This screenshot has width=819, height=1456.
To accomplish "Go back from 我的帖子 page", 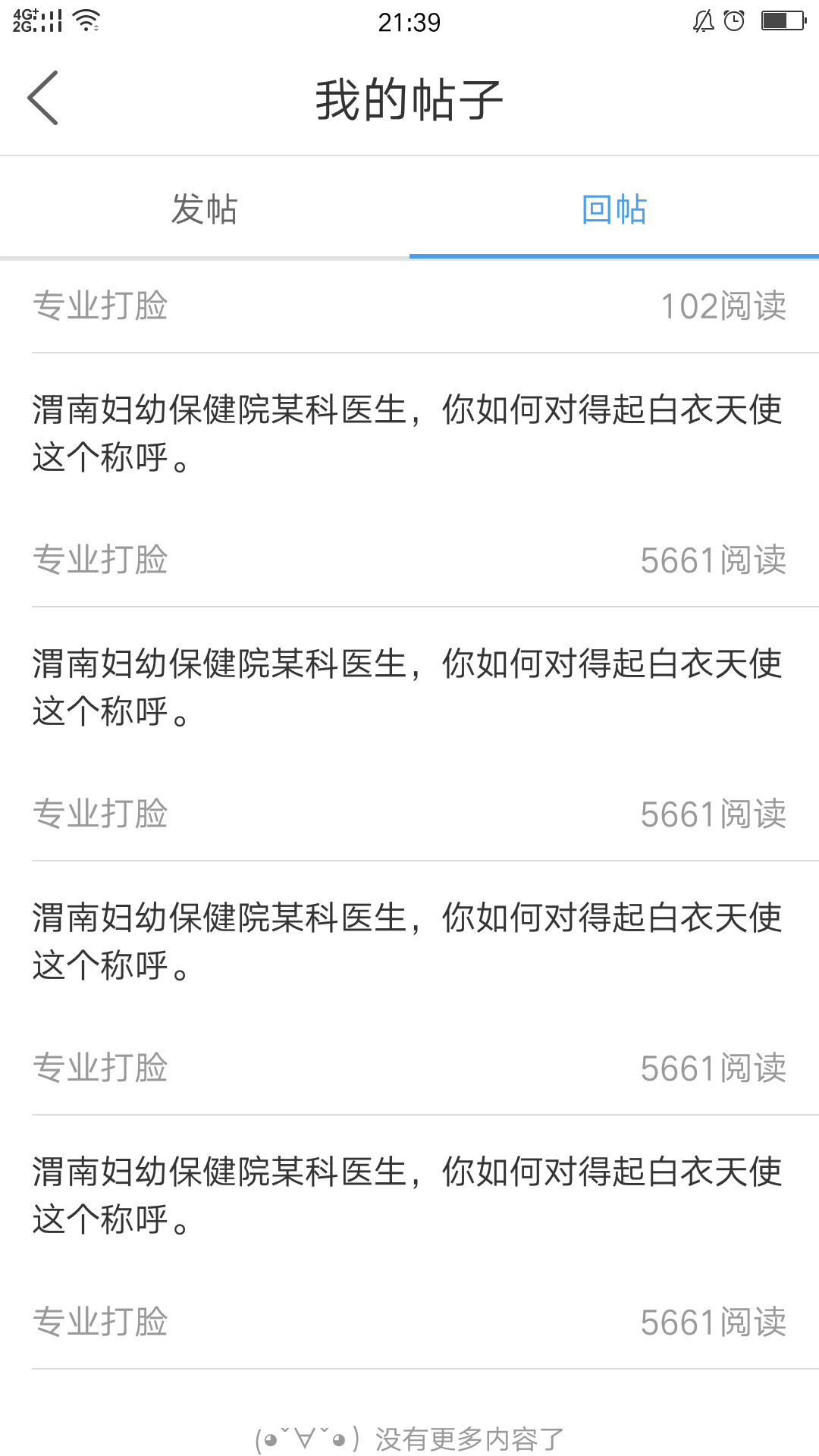I will [x=43, y=99].
